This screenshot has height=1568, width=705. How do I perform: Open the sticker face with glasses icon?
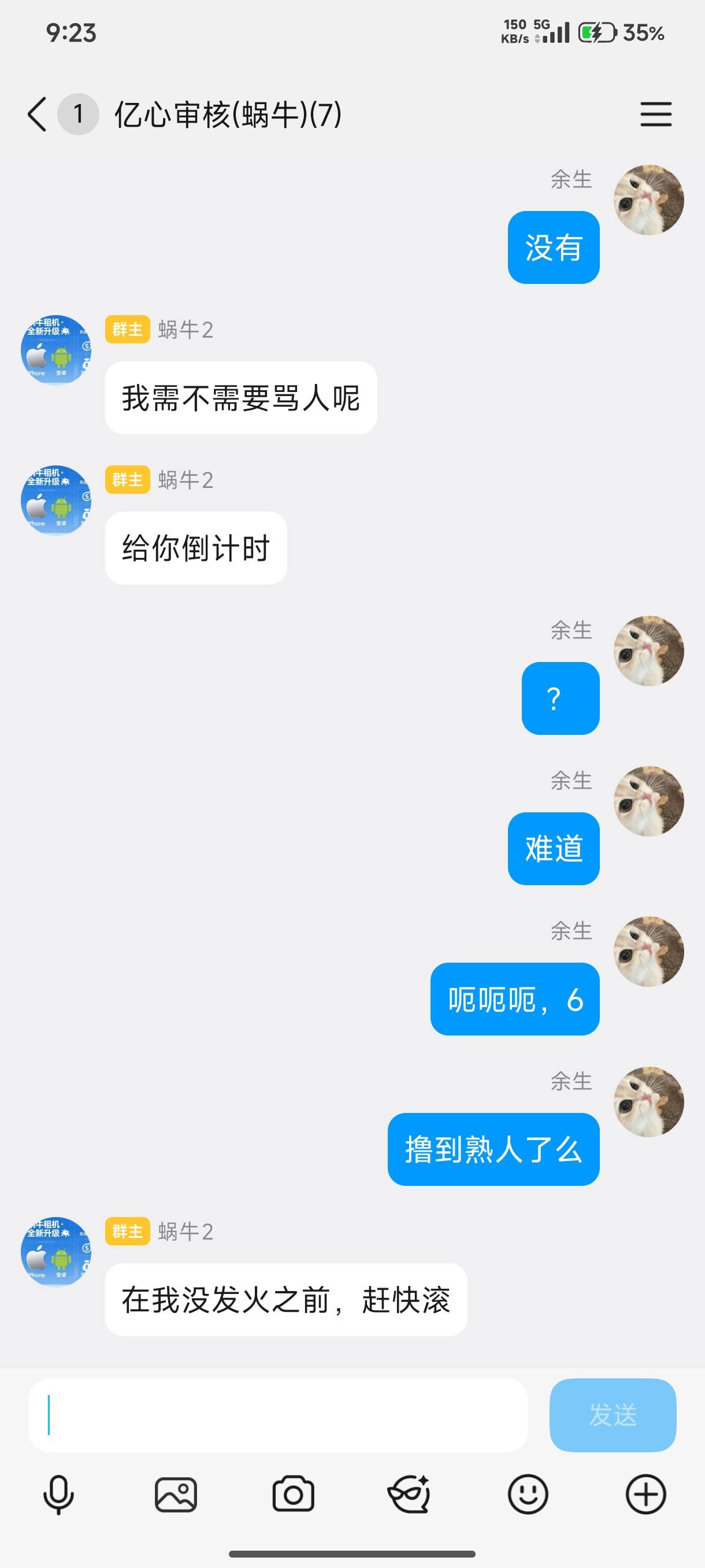pyautogui.click(x=409, y=1495)
